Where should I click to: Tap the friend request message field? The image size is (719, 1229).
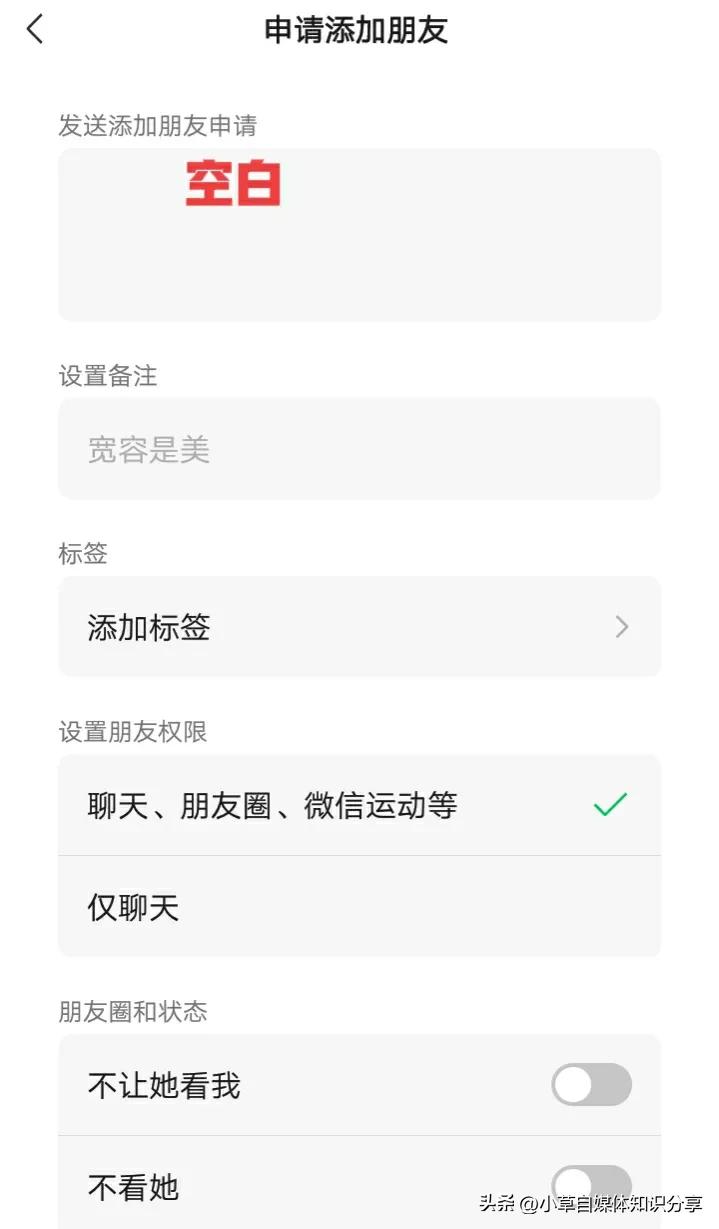(359, 235)
